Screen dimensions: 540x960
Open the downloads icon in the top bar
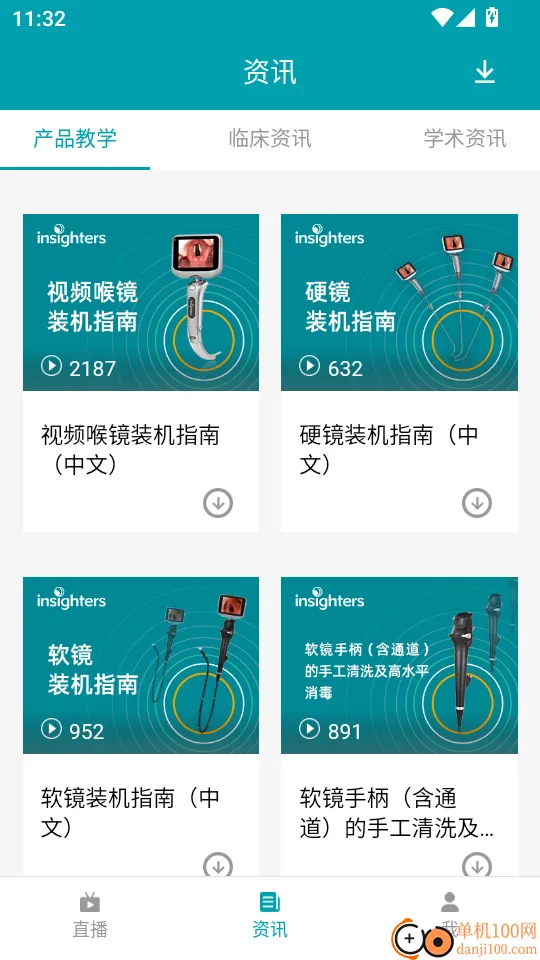484,72
